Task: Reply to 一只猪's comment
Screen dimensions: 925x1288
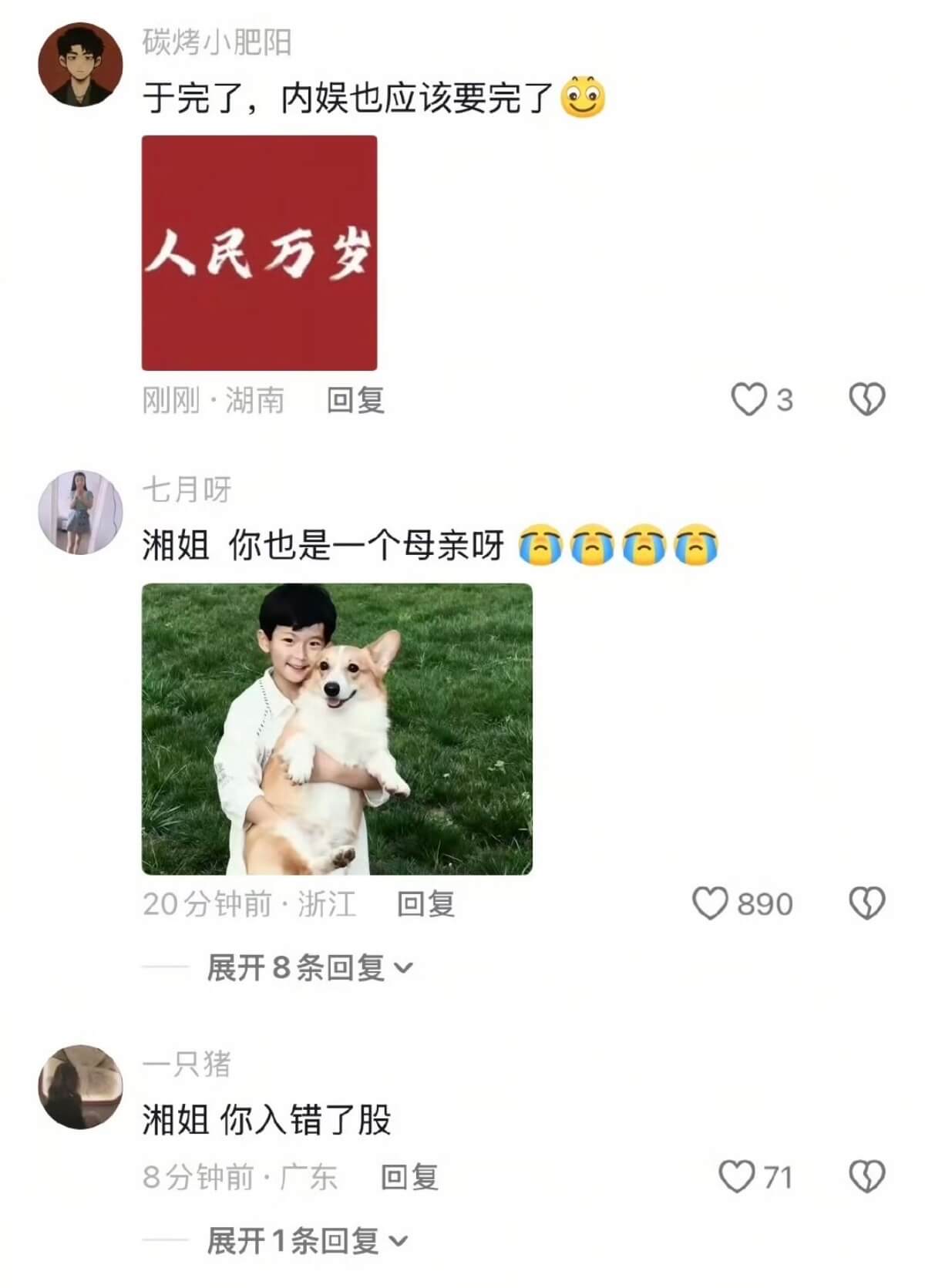Action: click(x=409, y=1178)
